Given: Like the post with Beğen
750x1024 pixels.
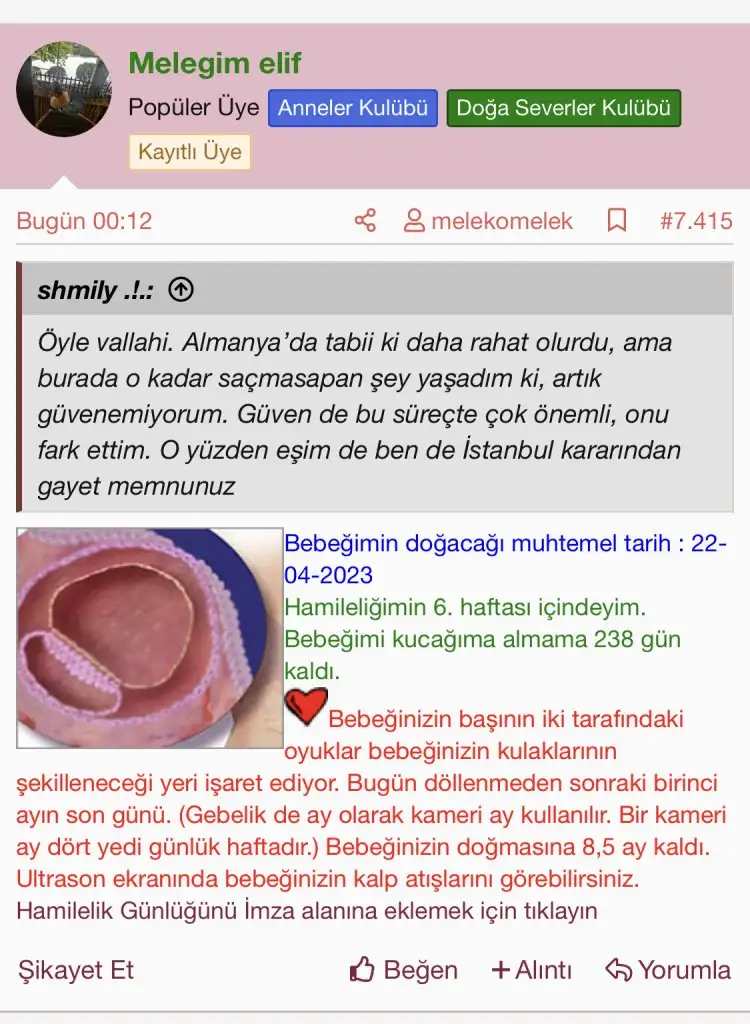Looking at the screenshot, I should tap(404, 969).
